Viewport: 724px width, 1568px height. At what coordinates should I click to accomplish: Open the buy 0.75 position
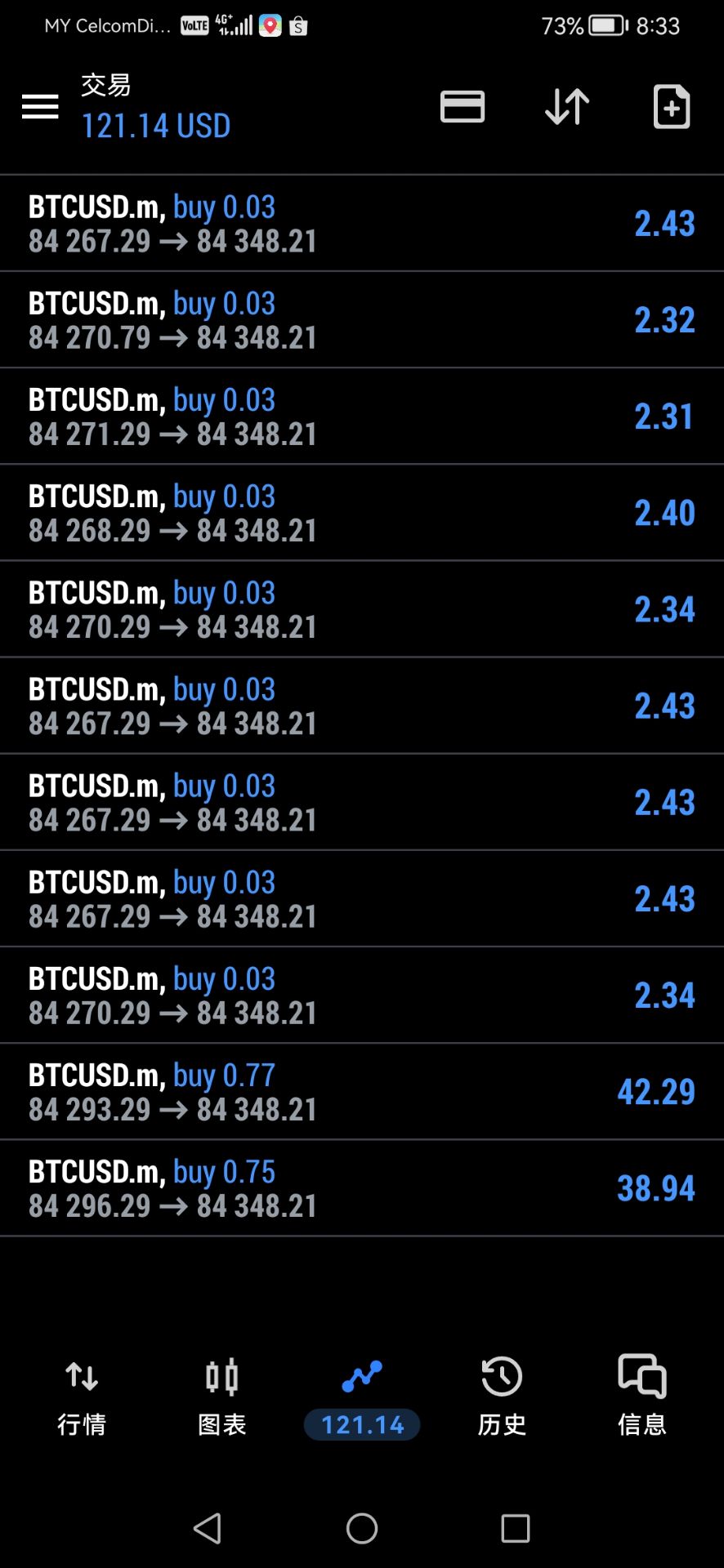[362, 1188]
